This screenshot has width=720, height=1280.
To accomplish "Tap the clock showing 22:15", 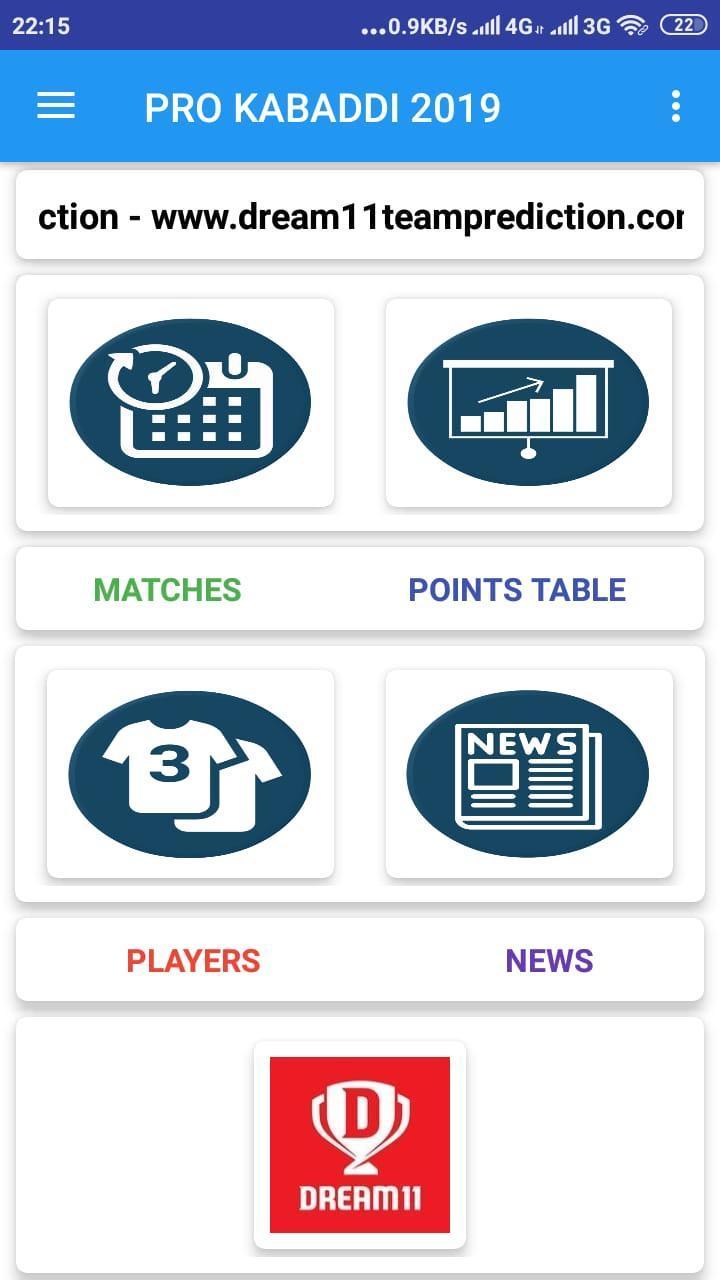I will coord(40,25).
